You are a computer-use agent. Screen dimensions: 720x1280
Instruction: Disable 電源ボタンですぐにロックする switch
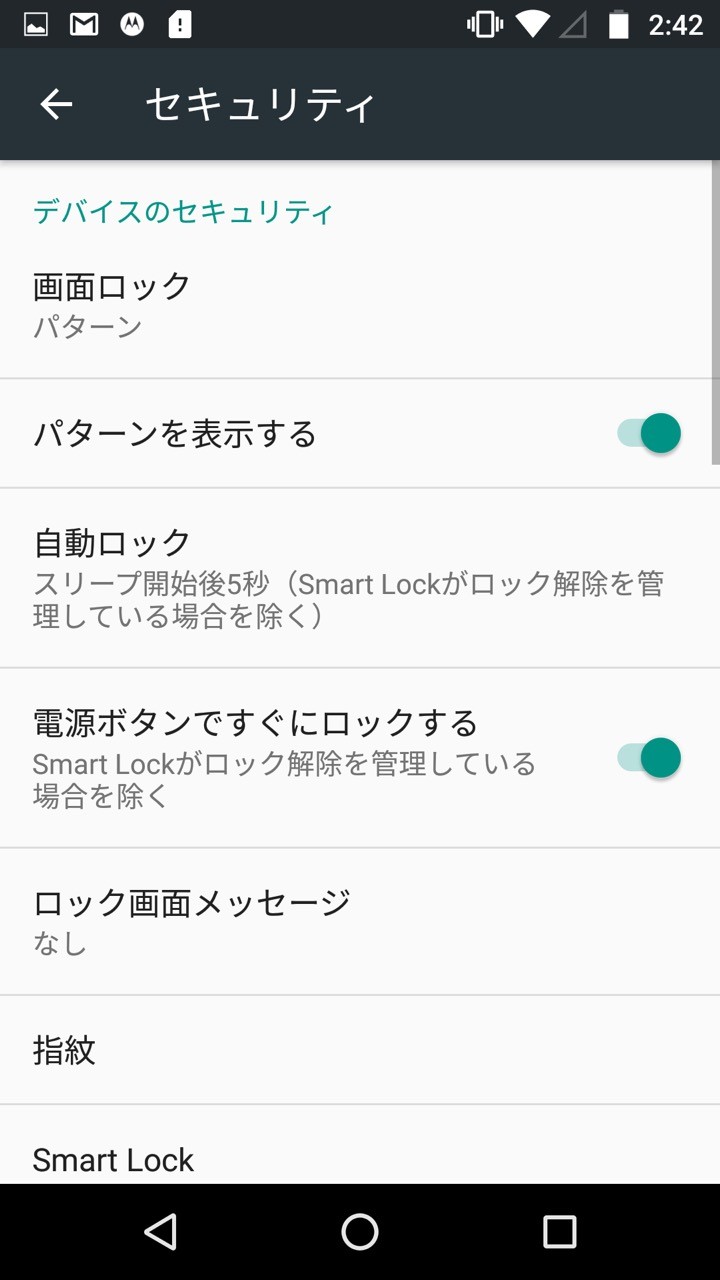click(649, 757)
